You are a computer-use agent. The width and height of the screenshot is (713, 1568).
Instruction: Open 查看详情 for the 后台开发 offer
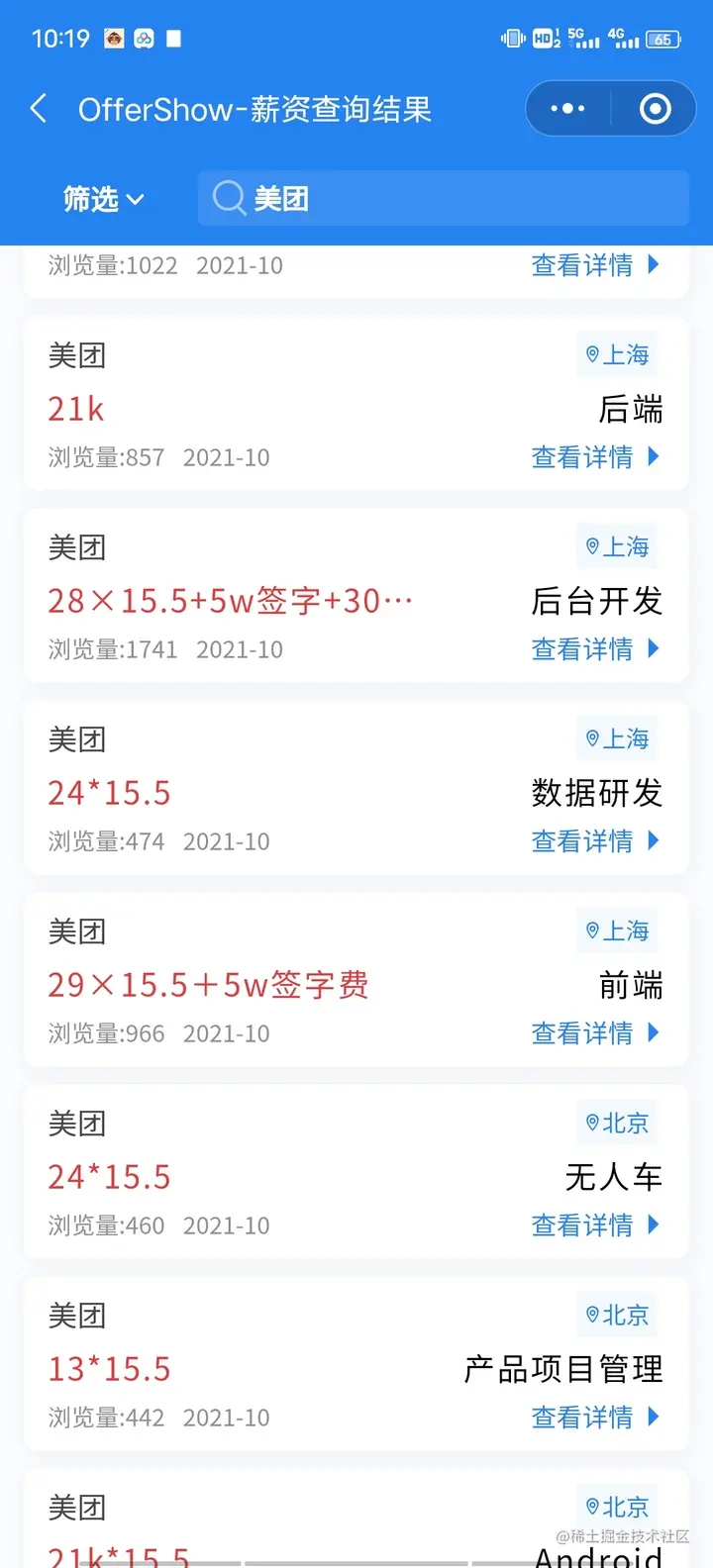pyautogui.click(x=595, y=649)
